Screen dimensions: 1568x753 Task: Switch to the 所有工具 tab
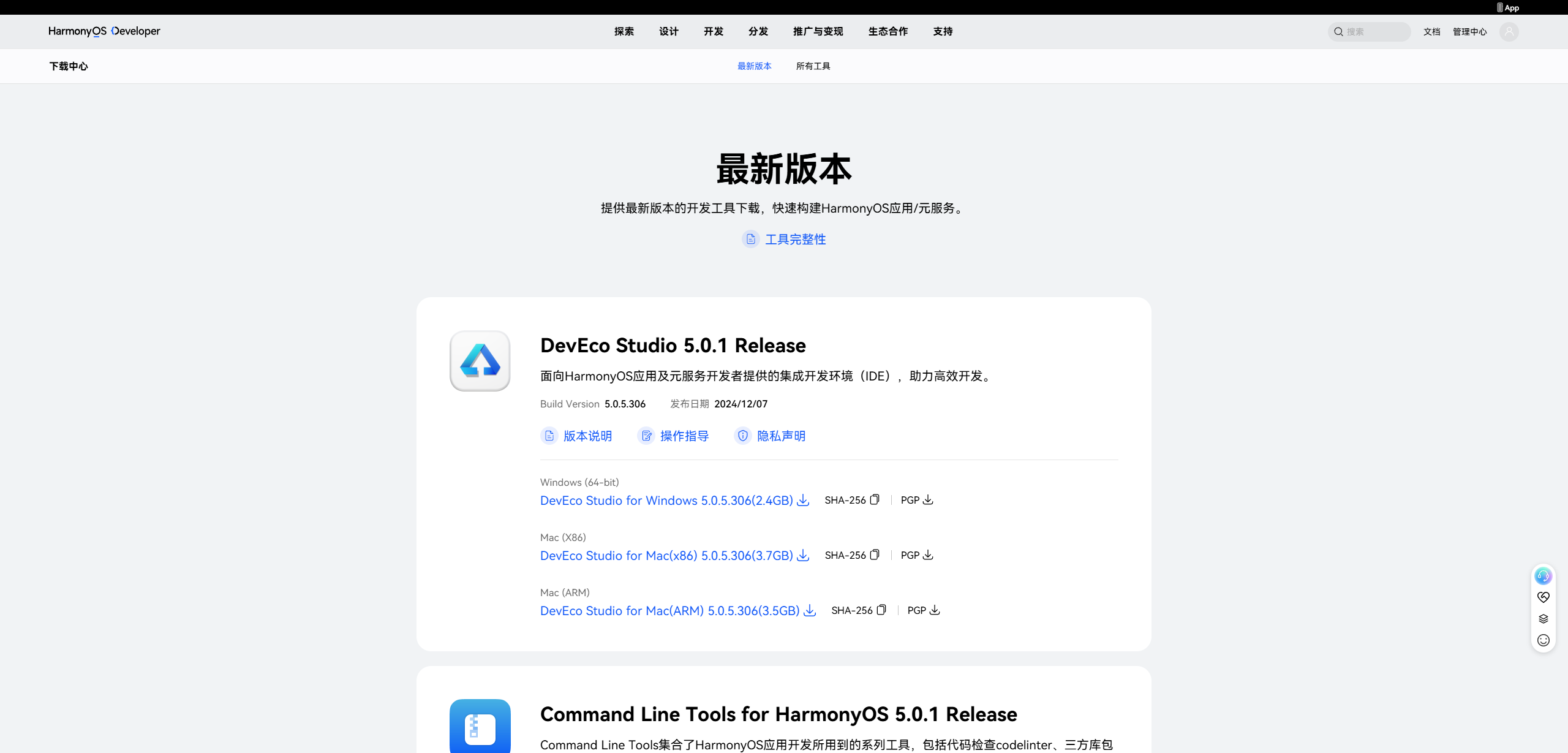click(813, 66)
